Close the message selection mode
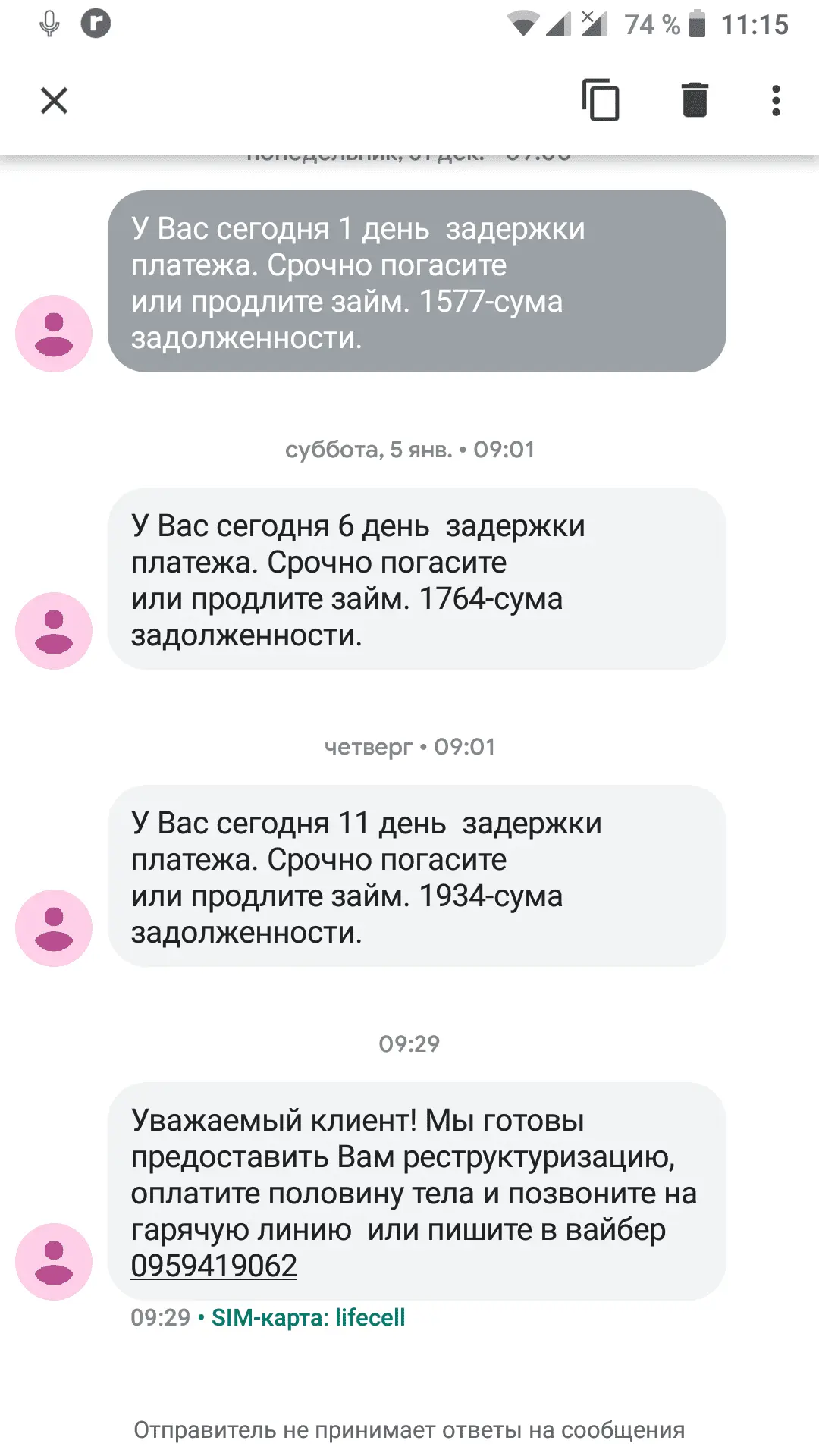The image size is (819, 1456). (x=54, y=100)
